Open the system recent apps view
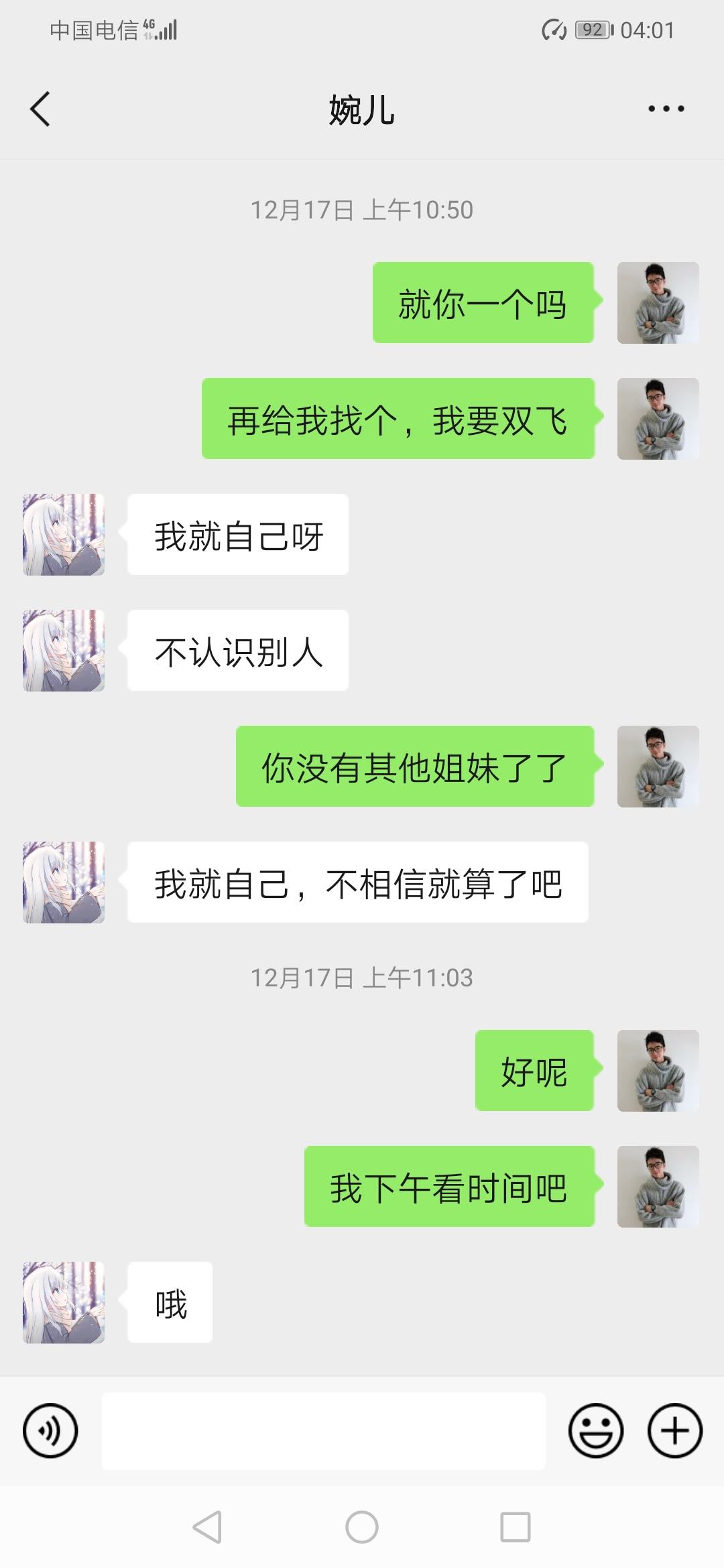 516,1528
